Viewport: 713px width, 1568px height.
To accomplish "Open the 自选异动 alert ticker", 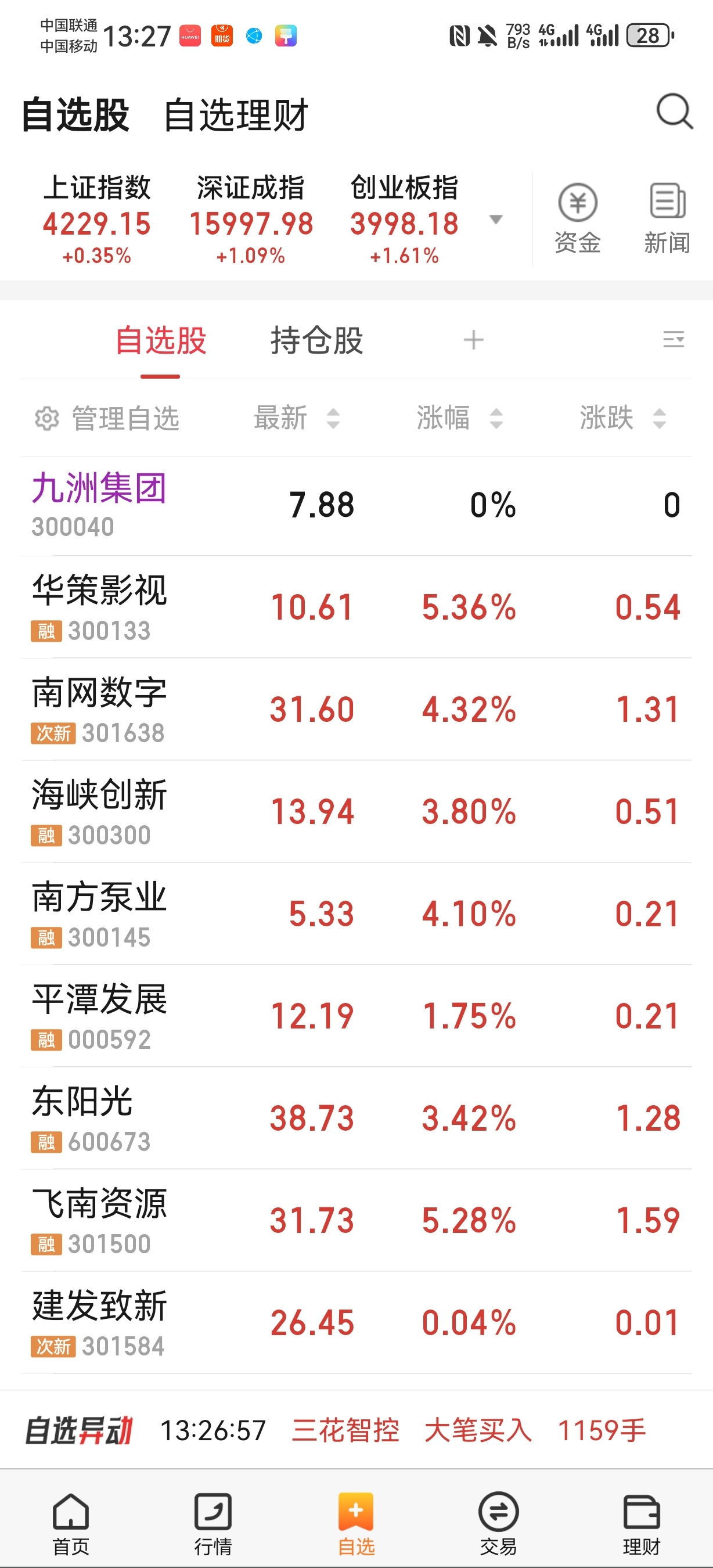I will point(356,1430).
